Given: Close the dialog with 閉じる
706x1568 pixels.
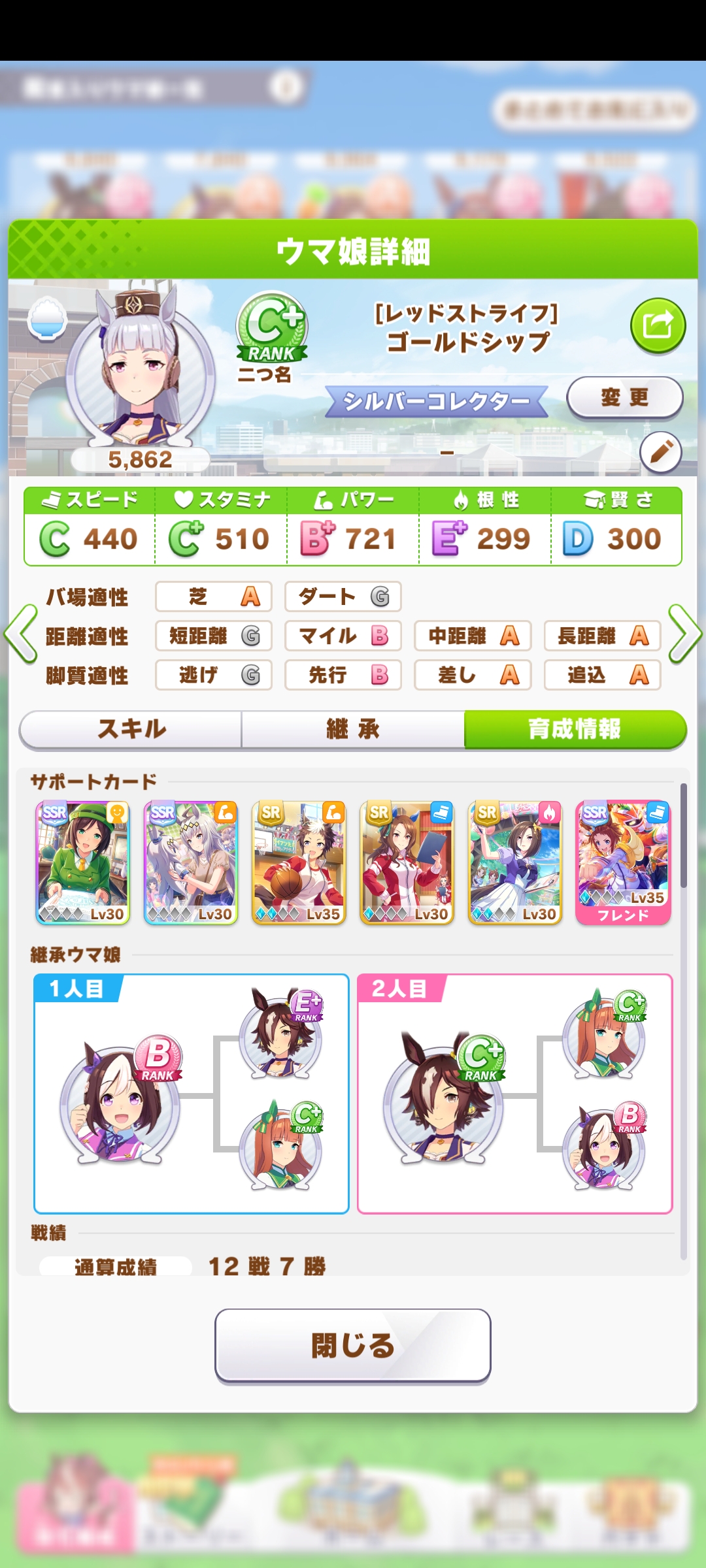Looking at the screenshot, I should coord(353,1346).
